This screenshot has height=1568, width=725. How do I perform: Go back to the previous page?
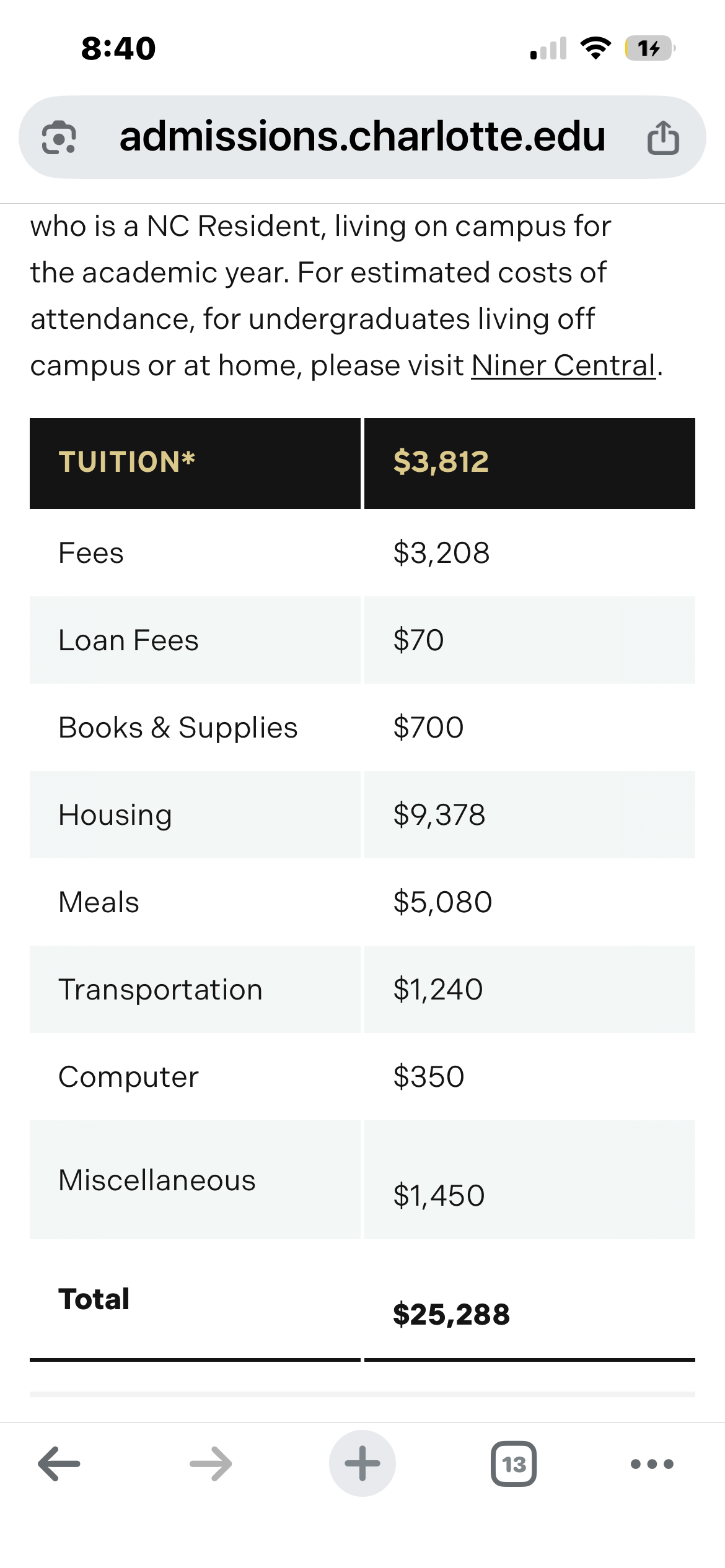59,1464
